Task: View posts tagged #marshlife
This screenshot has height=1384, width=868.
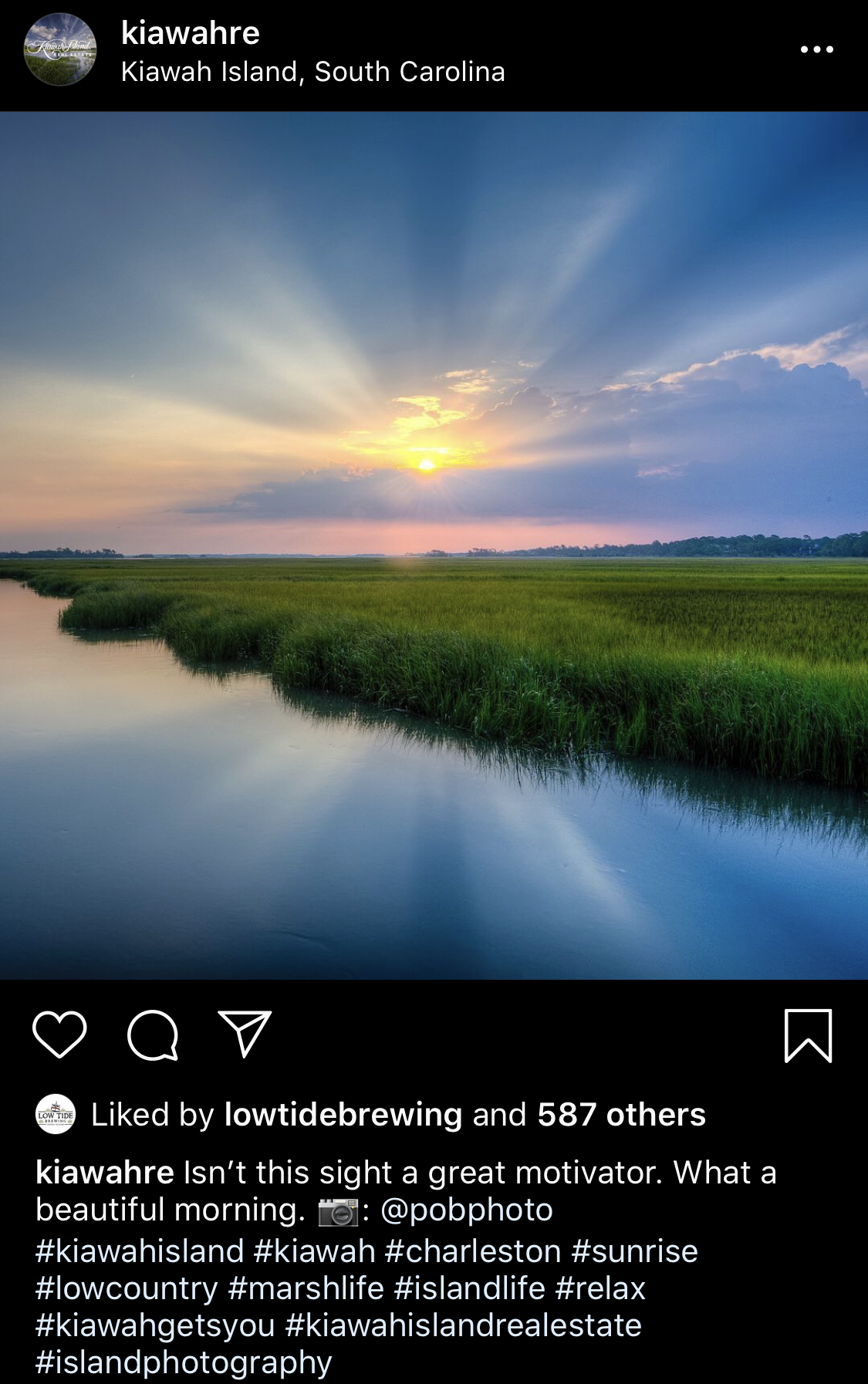Action: pyautogui.click(x=306, y=1288)
